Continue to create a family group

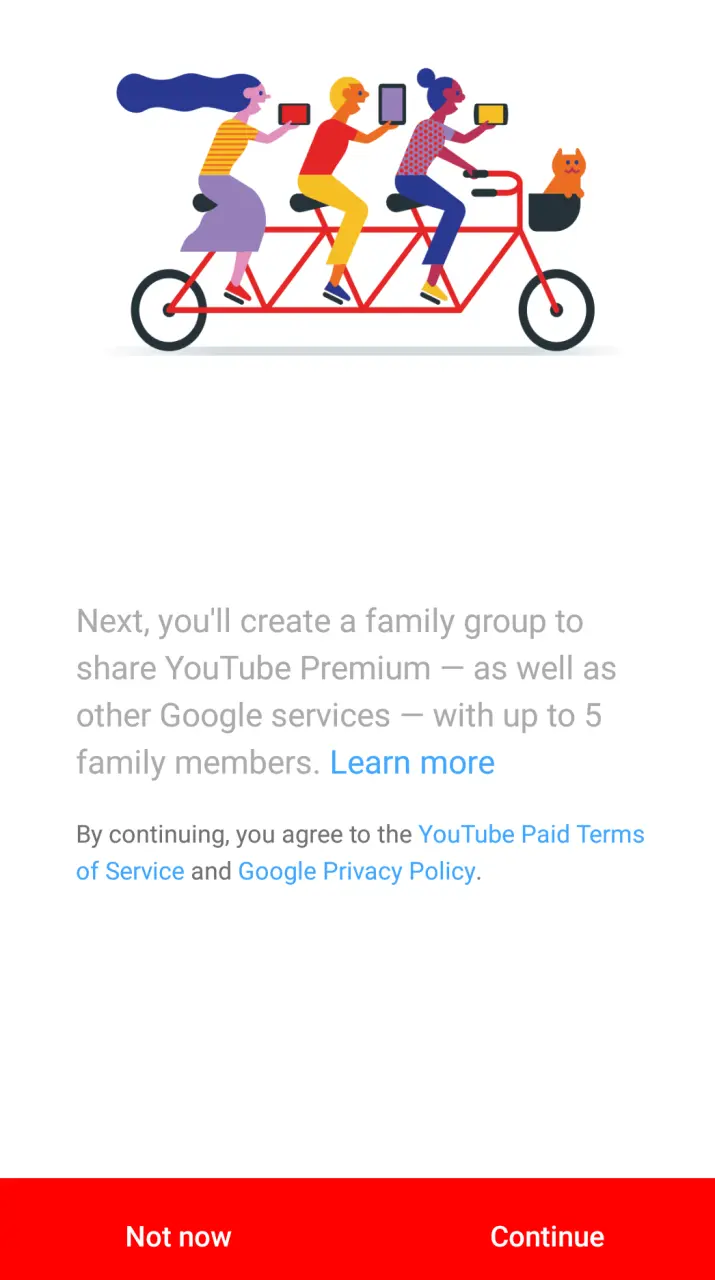tap(547, 1237)
